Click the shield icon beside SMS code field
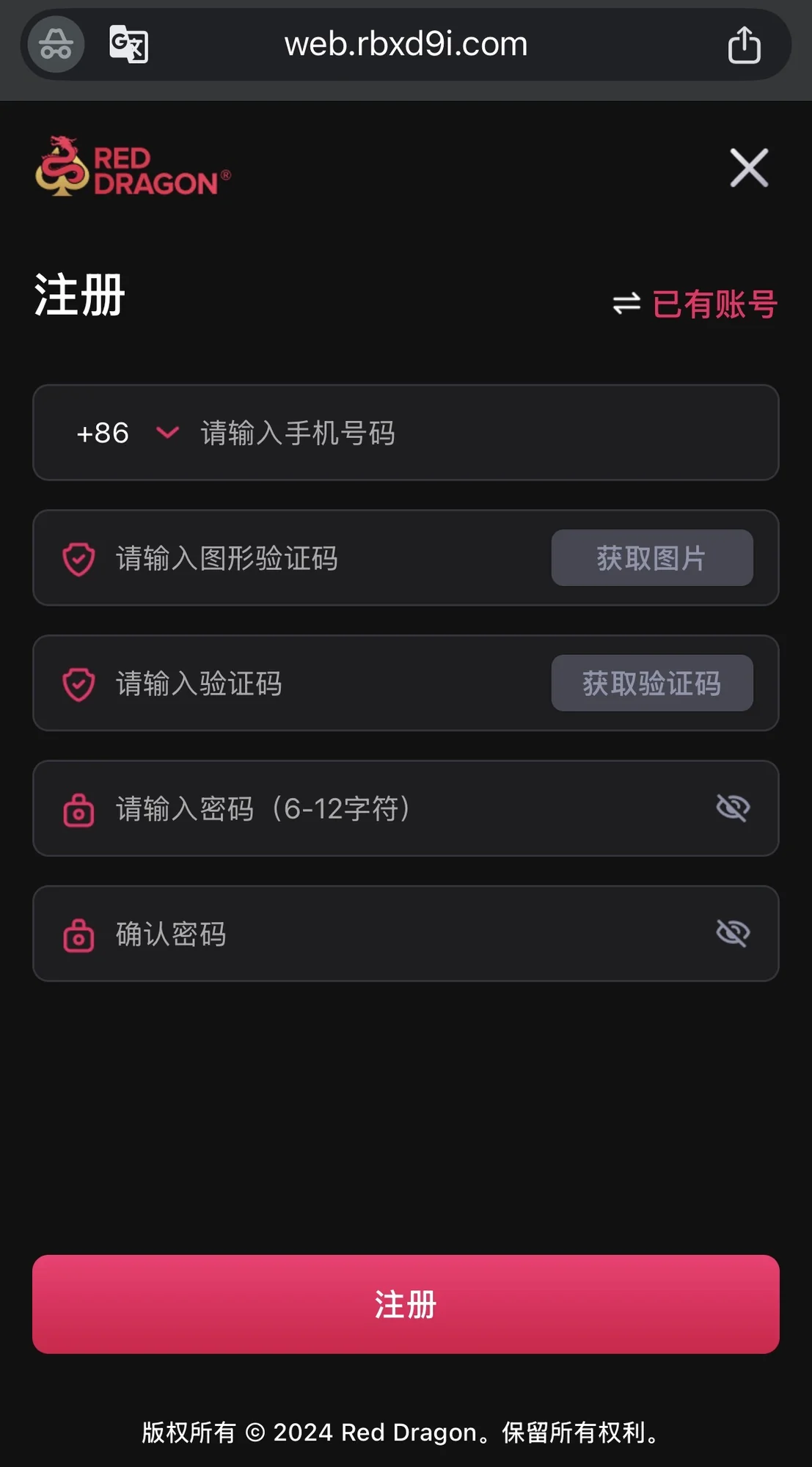812x1467 pixels. pyautogui.click(x=77, y=683)
